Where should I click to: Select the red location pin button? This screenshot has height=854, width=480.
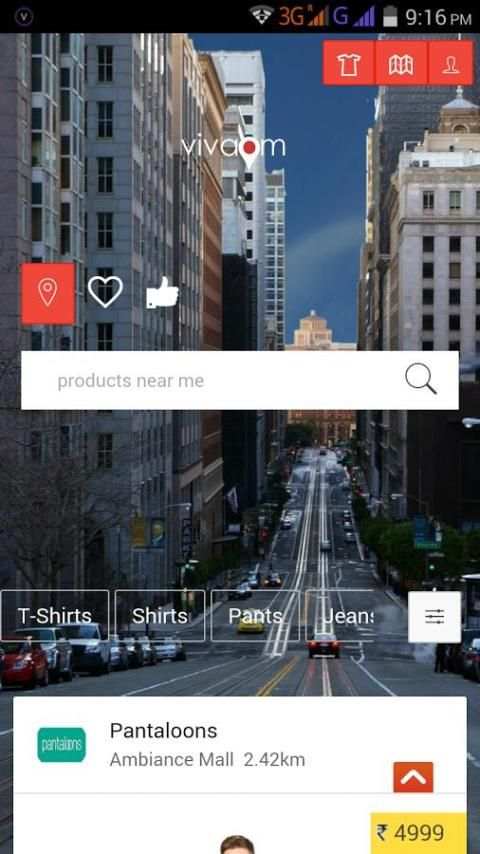click(x=48, y=294)
